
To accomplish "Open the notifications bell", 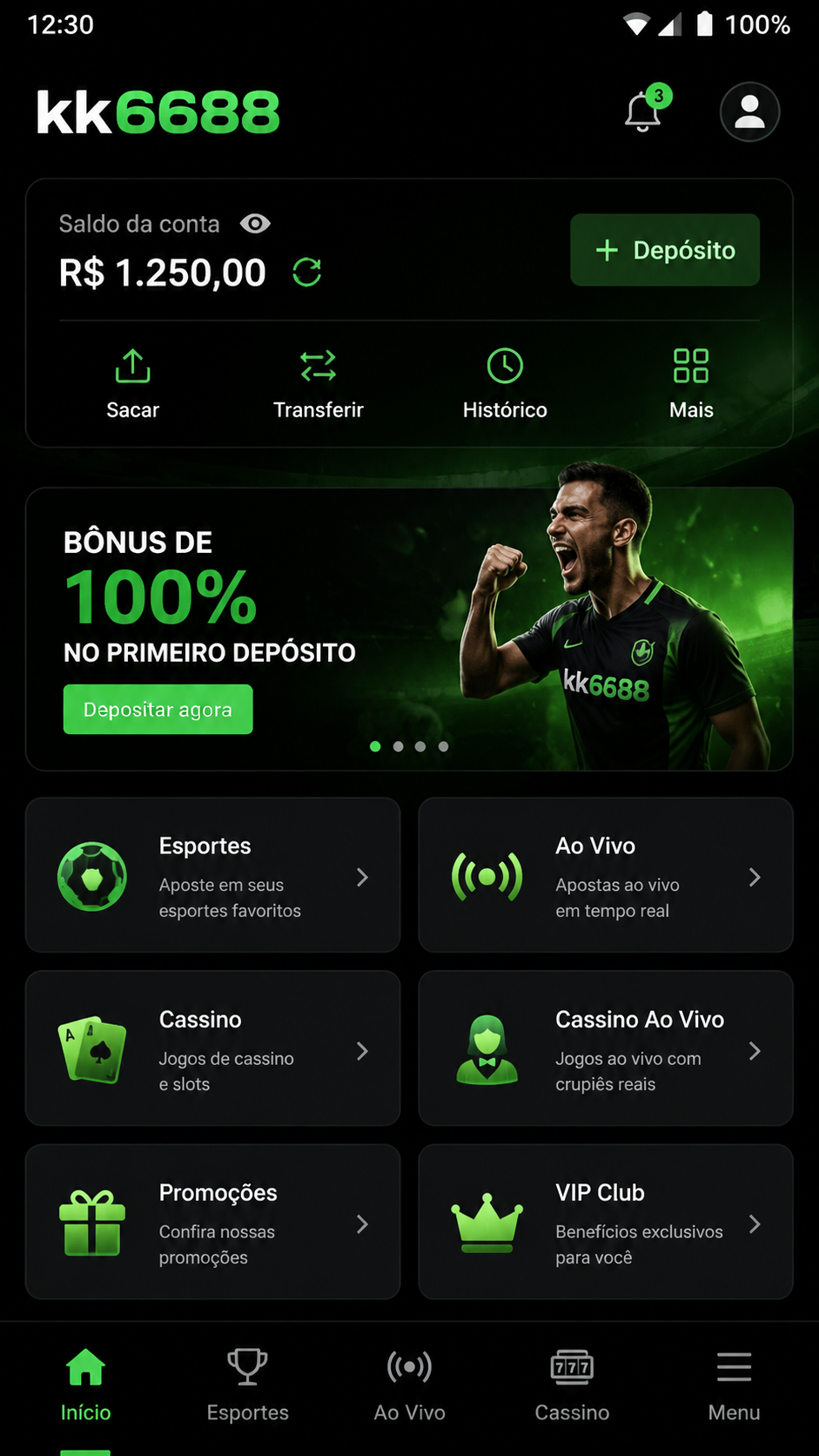I will pos(644,111).
